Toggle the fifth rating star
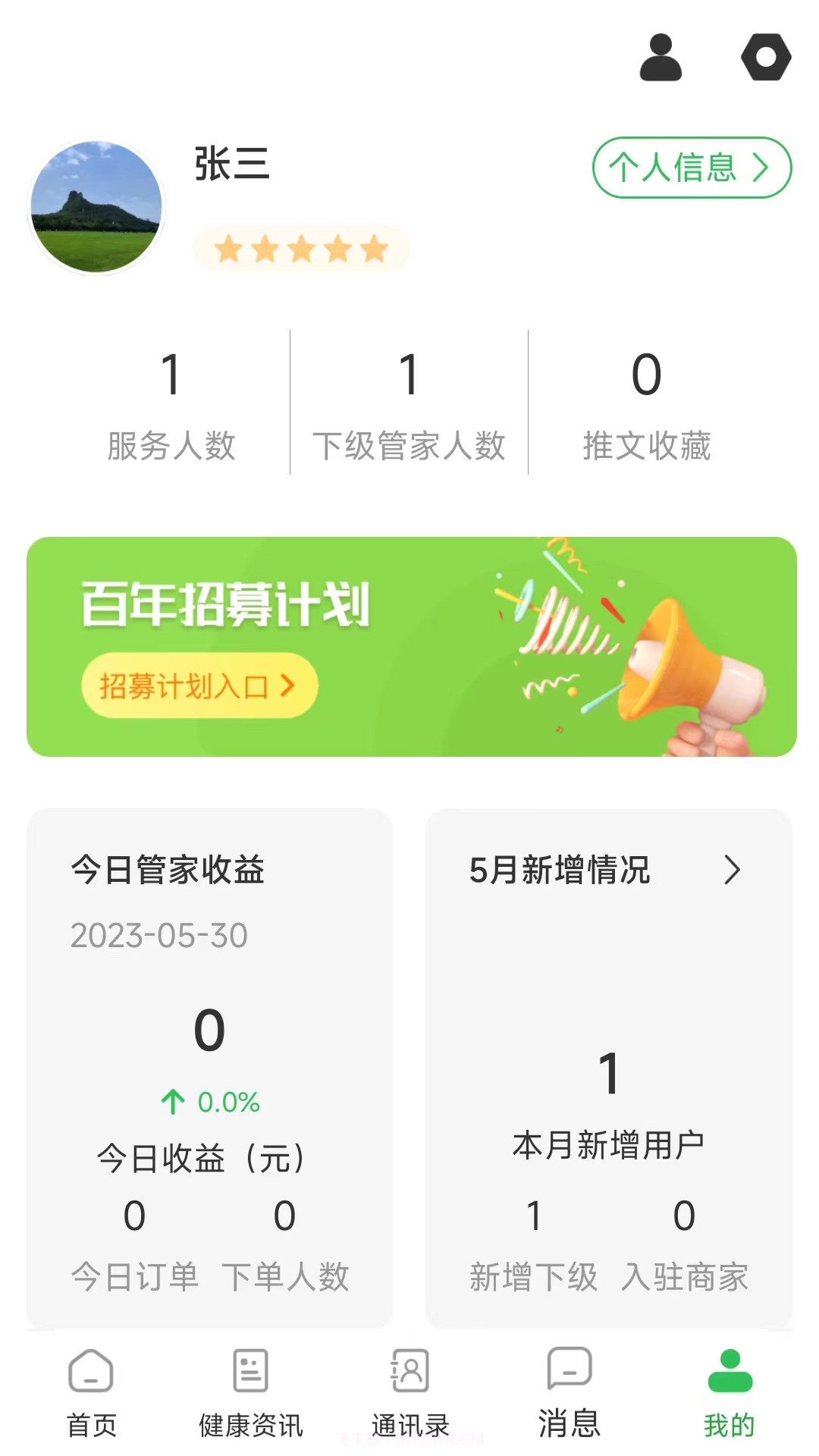 (372, 249)
